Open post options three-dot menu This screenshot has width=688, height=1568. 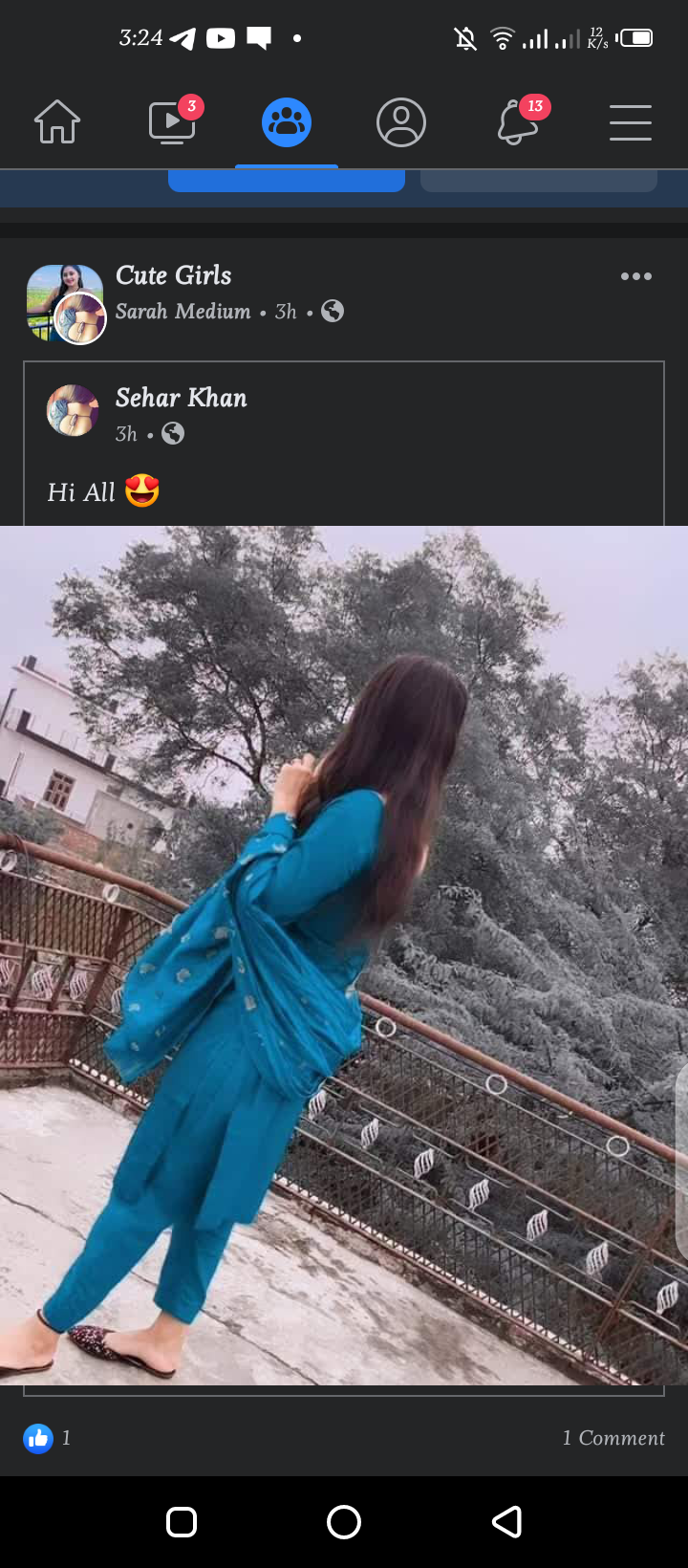[x=635, y=276]
